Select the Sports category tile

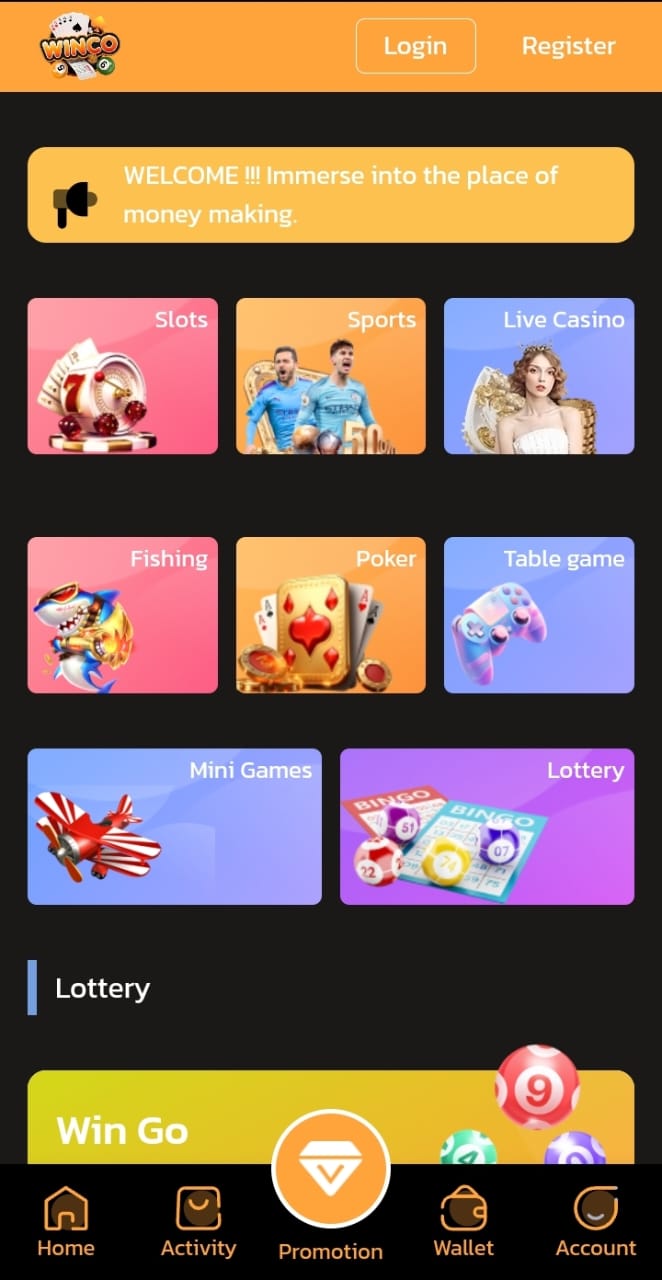(331, 376)
